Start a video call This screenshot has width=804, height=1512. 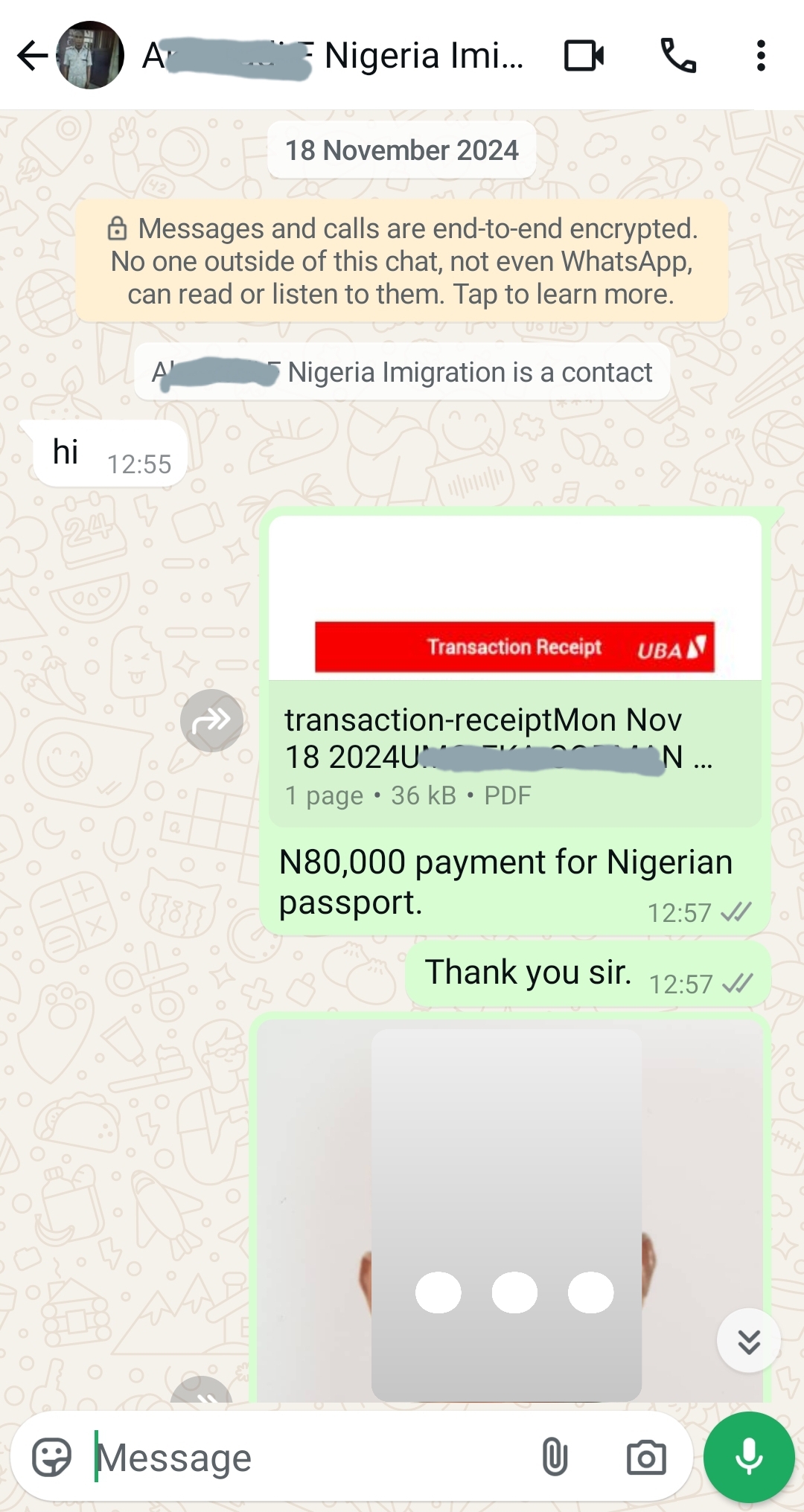[584, 56]
